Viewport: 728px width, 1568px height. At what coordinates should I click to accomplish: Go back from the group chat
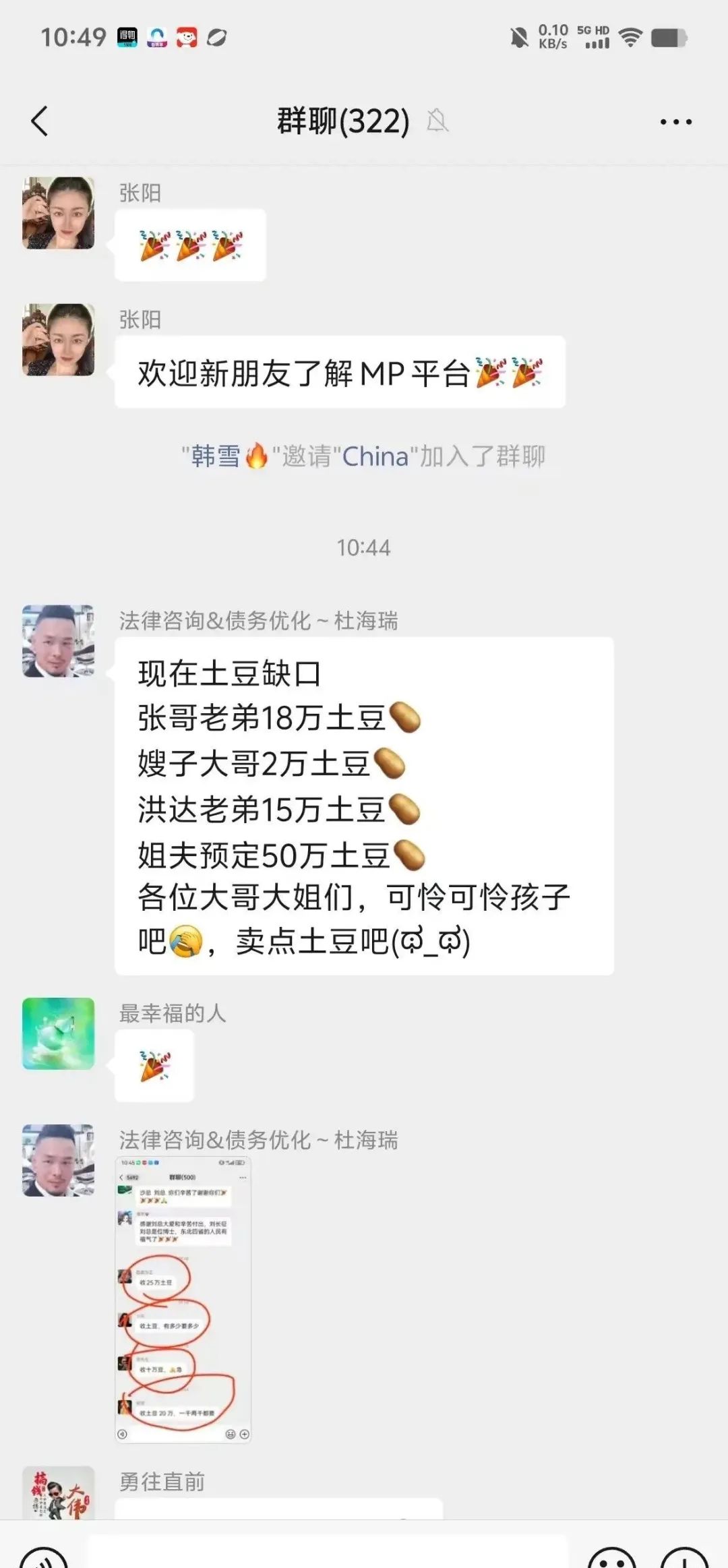tap(40, 122)
